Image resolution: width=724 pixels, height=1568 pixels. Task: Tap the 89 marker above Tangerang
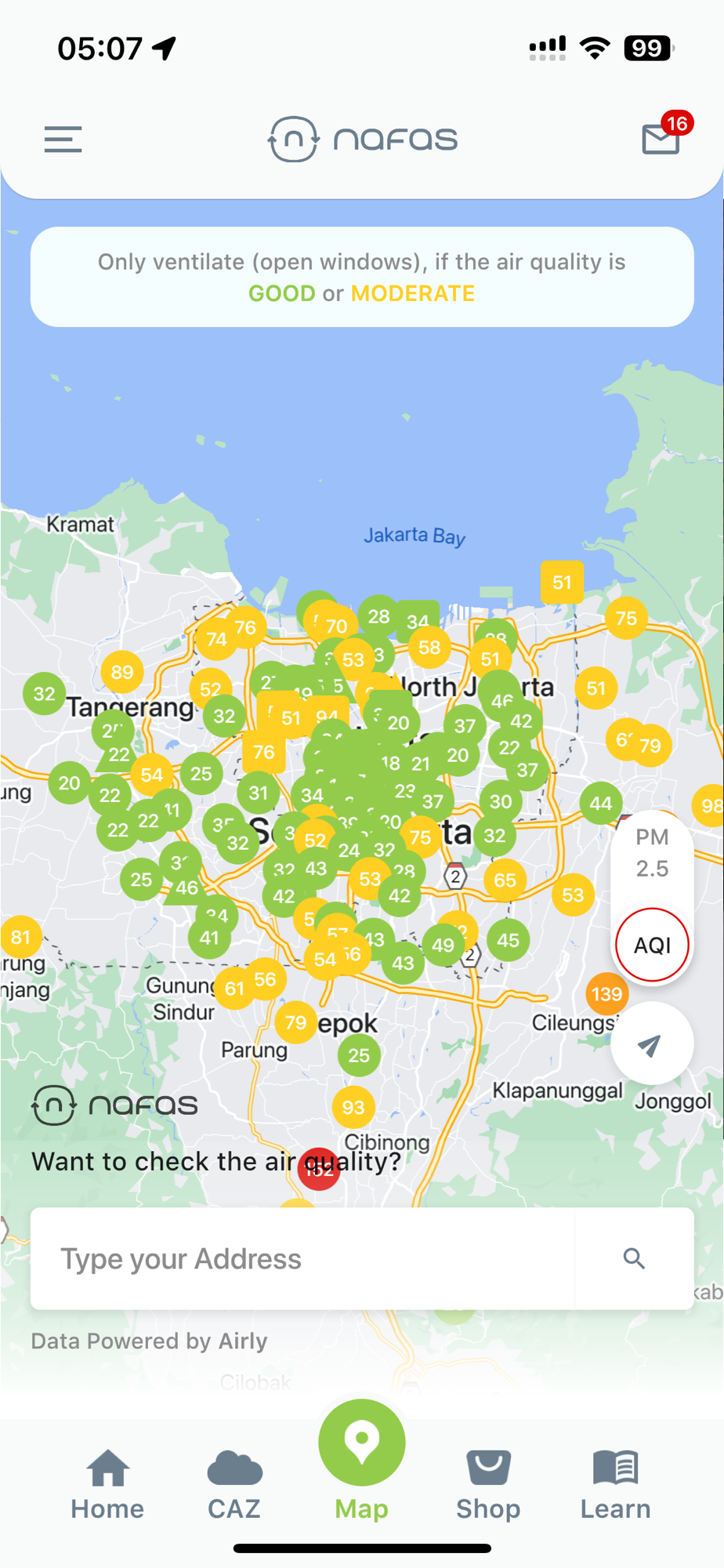(122, 672)
